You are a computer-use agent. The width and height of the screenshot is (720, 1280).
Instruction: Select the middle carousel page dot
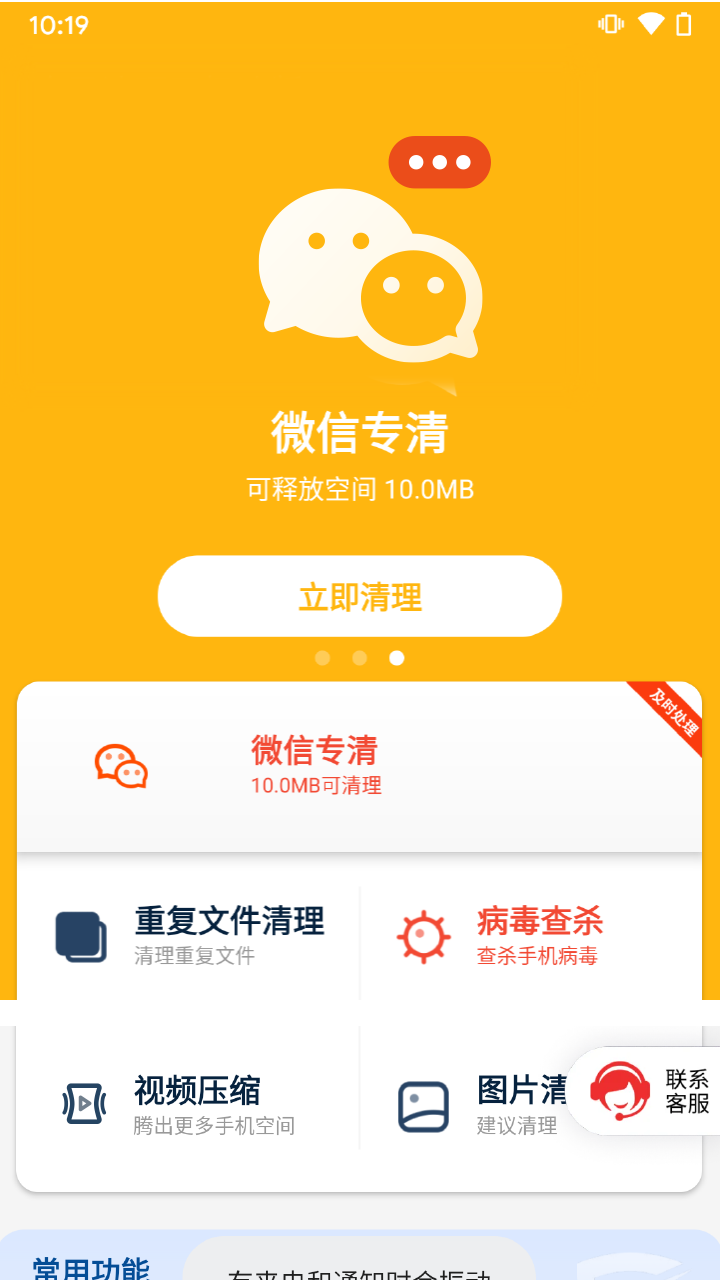(x=359, y=659)
